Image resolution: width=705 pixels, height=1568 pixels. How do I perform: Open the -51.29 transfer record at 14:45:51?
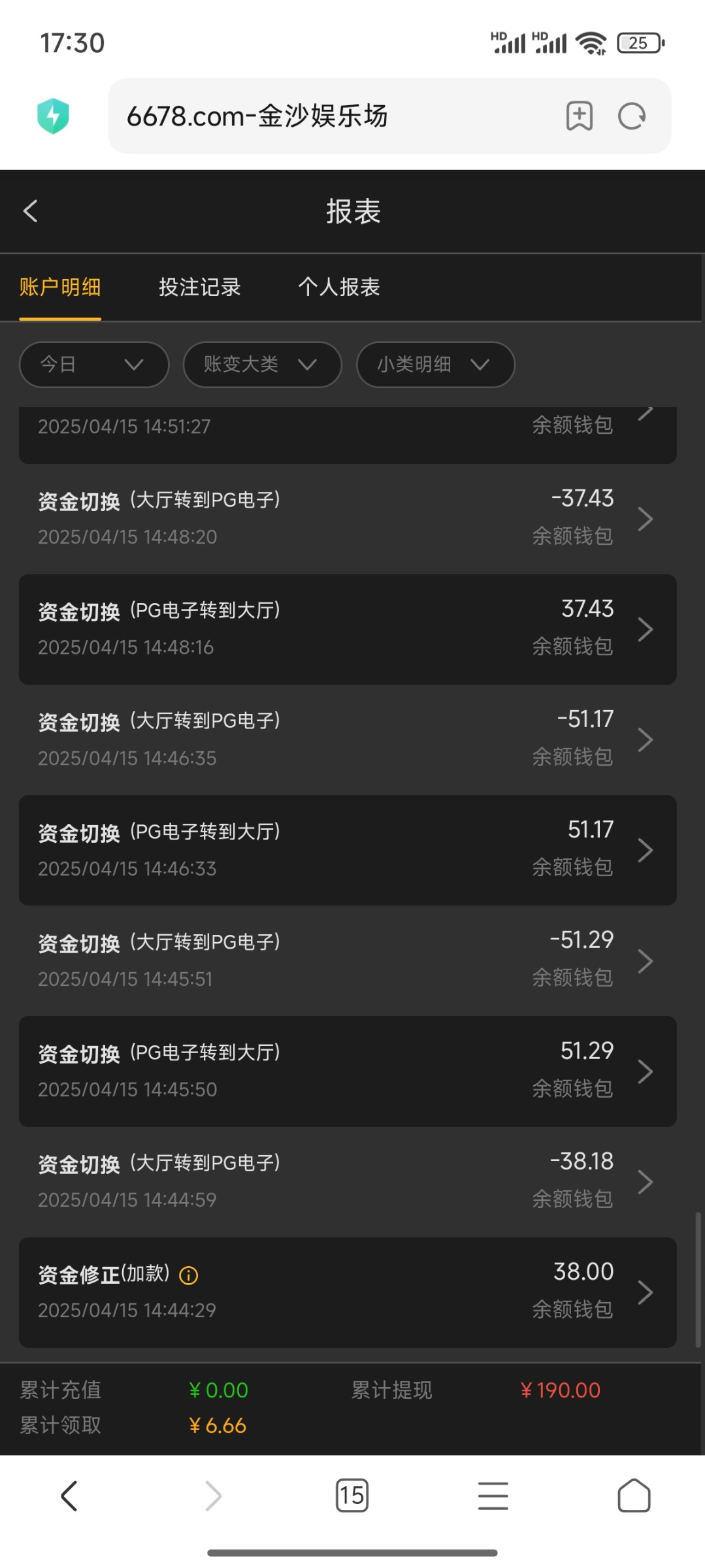point(348,960)
